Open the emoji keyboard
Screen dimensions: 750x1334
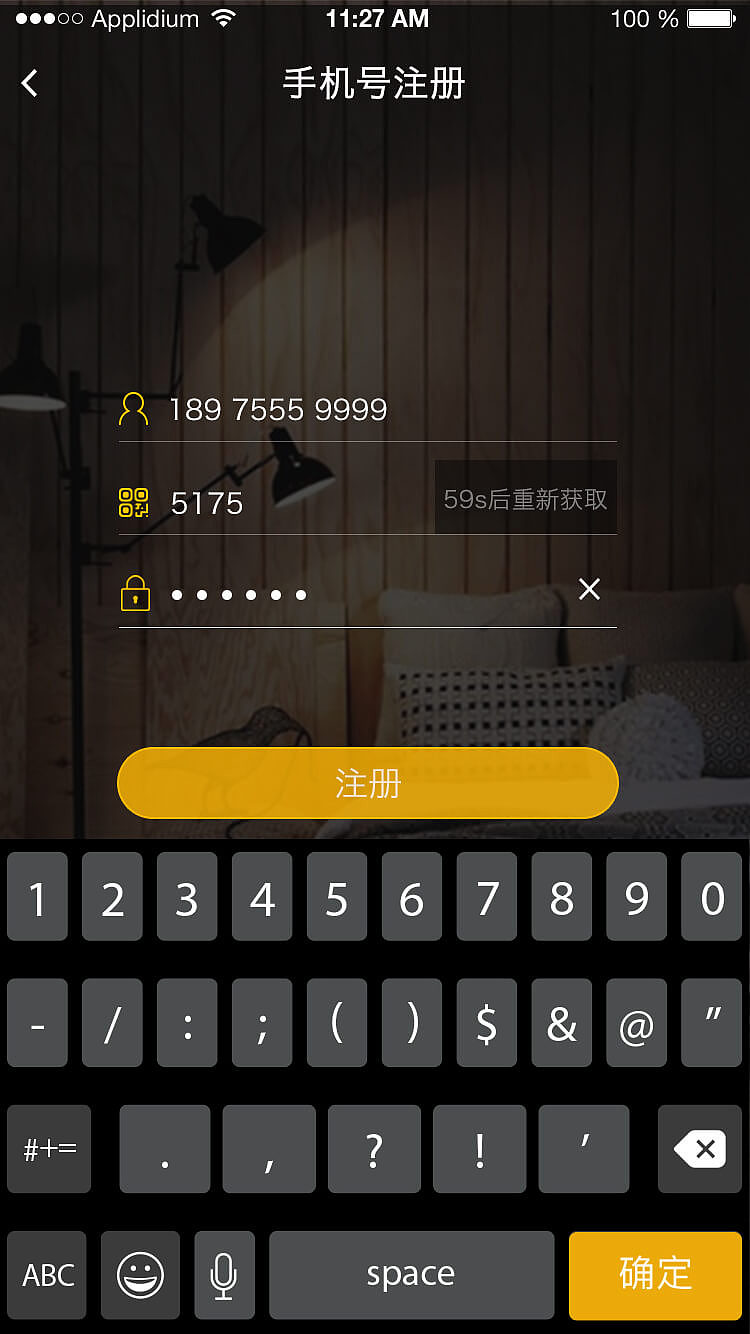click(140, 1275)
